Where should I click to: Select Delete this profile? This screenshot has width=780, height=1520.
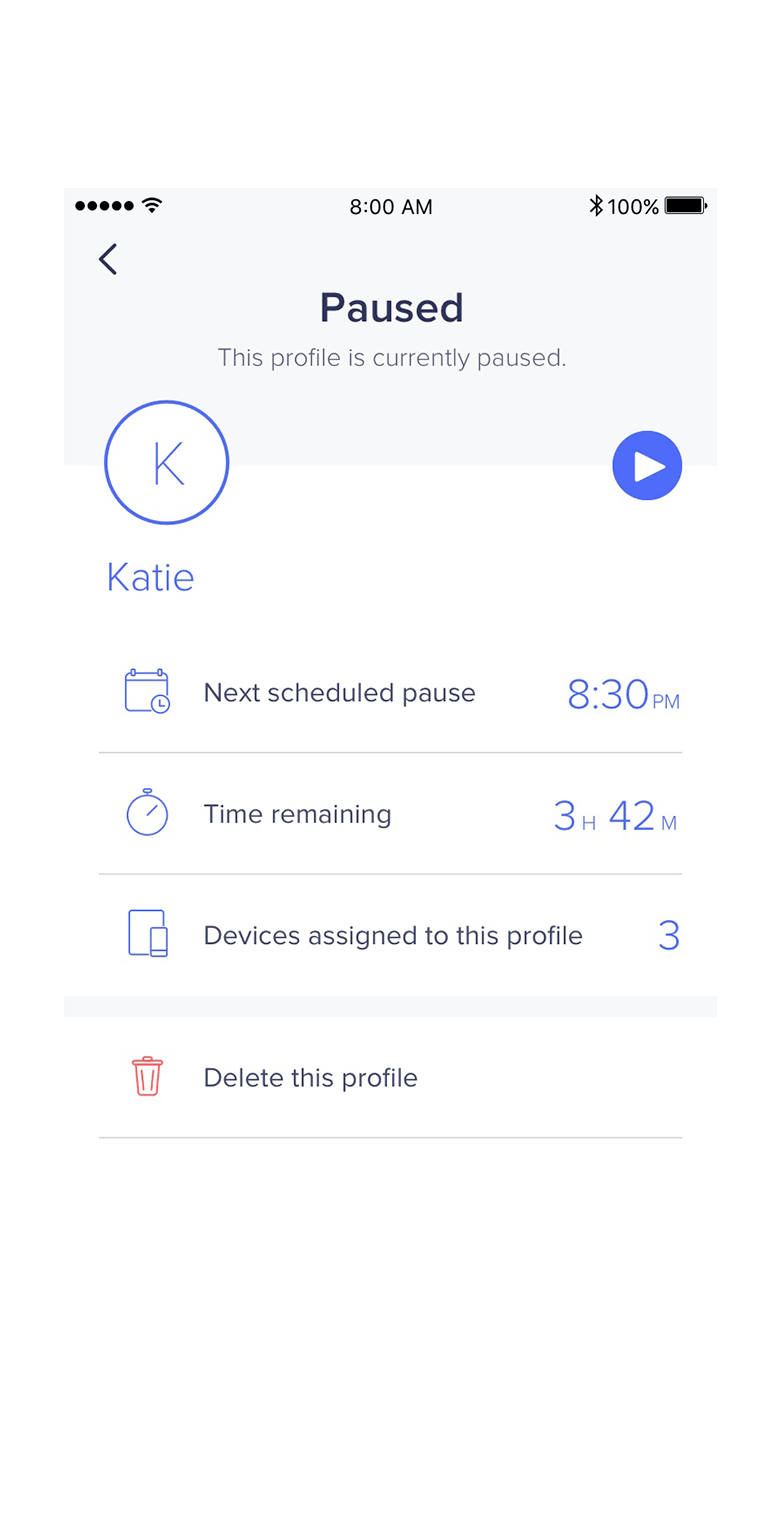tap(390, 1078)
